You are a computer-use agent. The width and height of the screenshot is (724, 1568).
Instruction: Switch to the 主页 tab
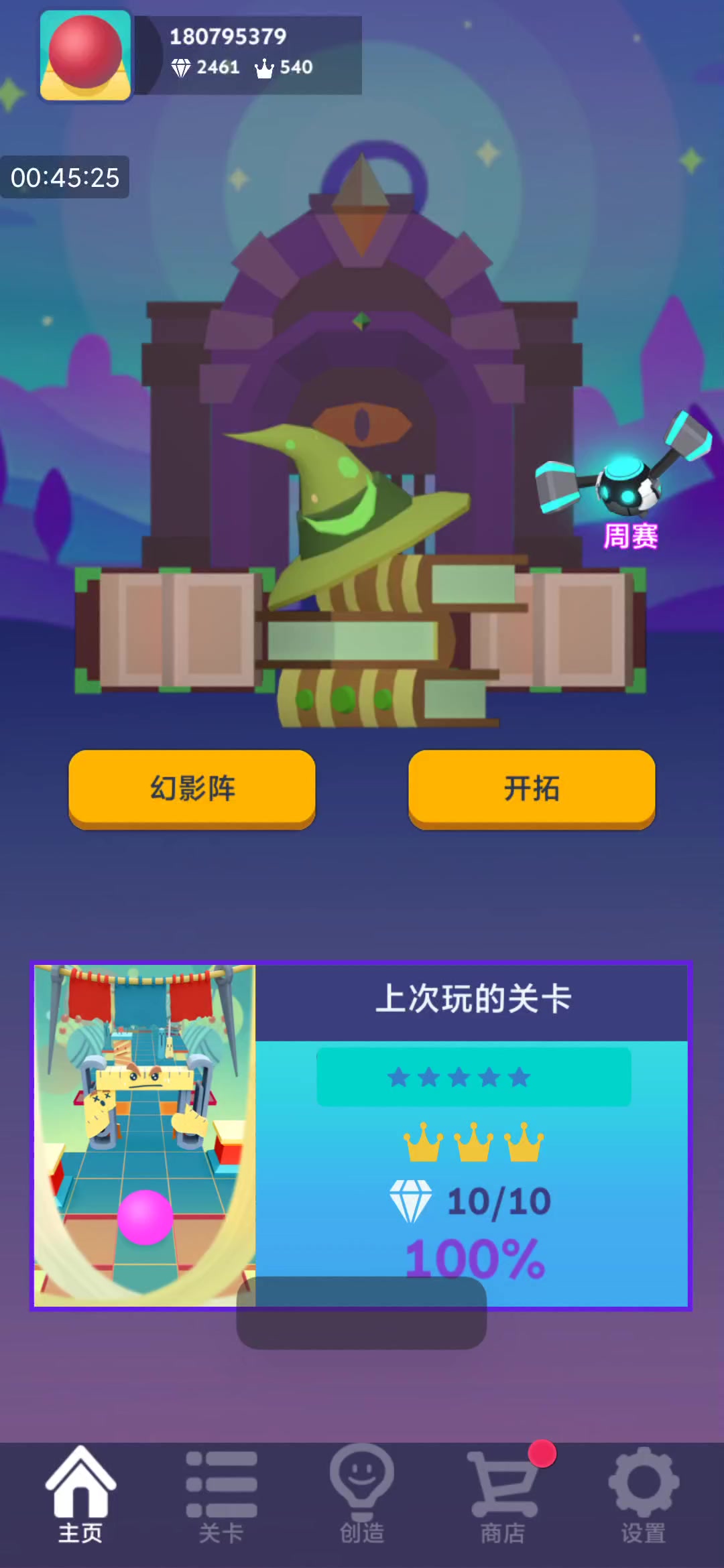click(x=80, y=1494)
